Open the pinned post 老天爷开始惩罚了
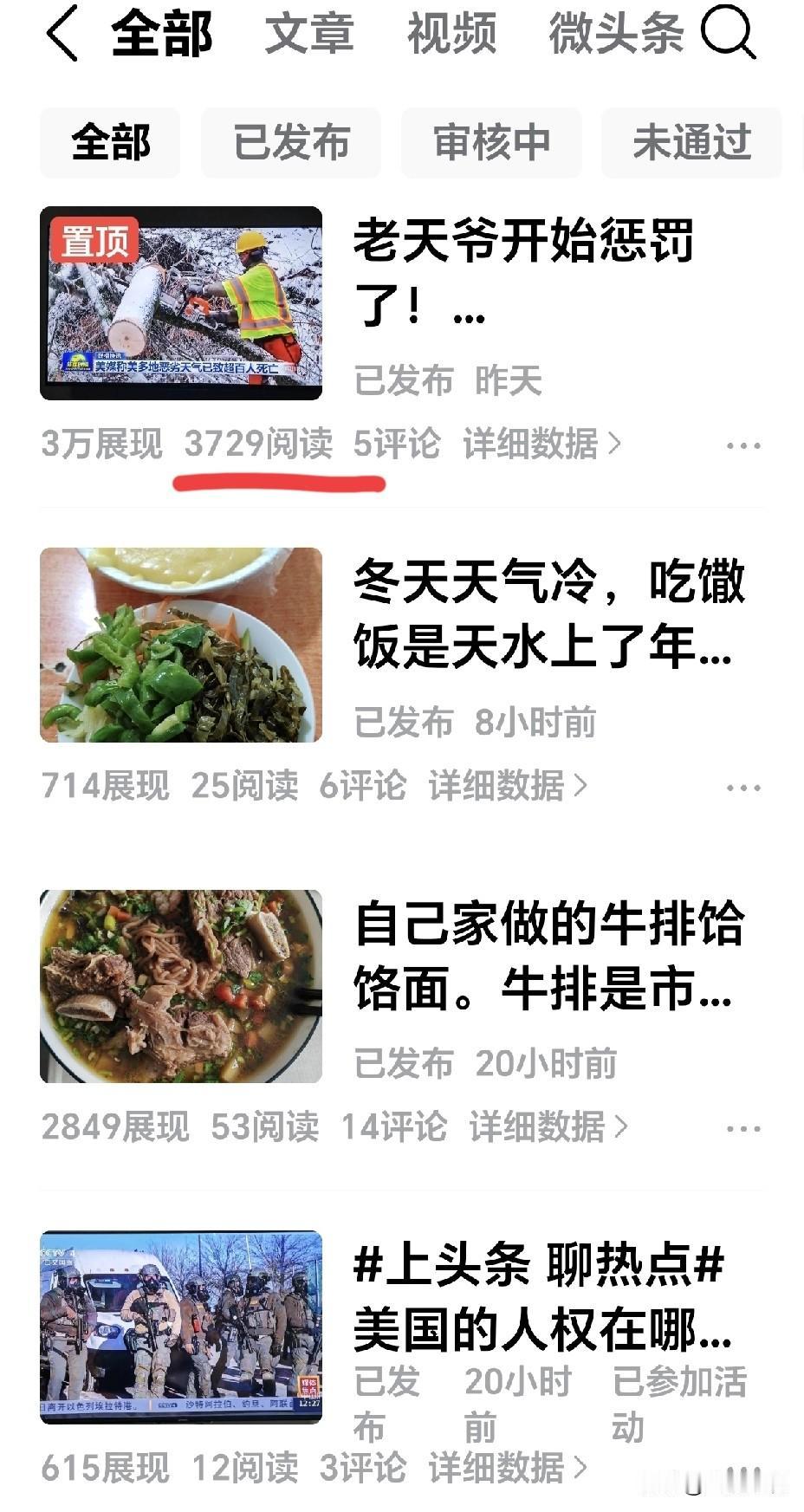 click(523, 272)
